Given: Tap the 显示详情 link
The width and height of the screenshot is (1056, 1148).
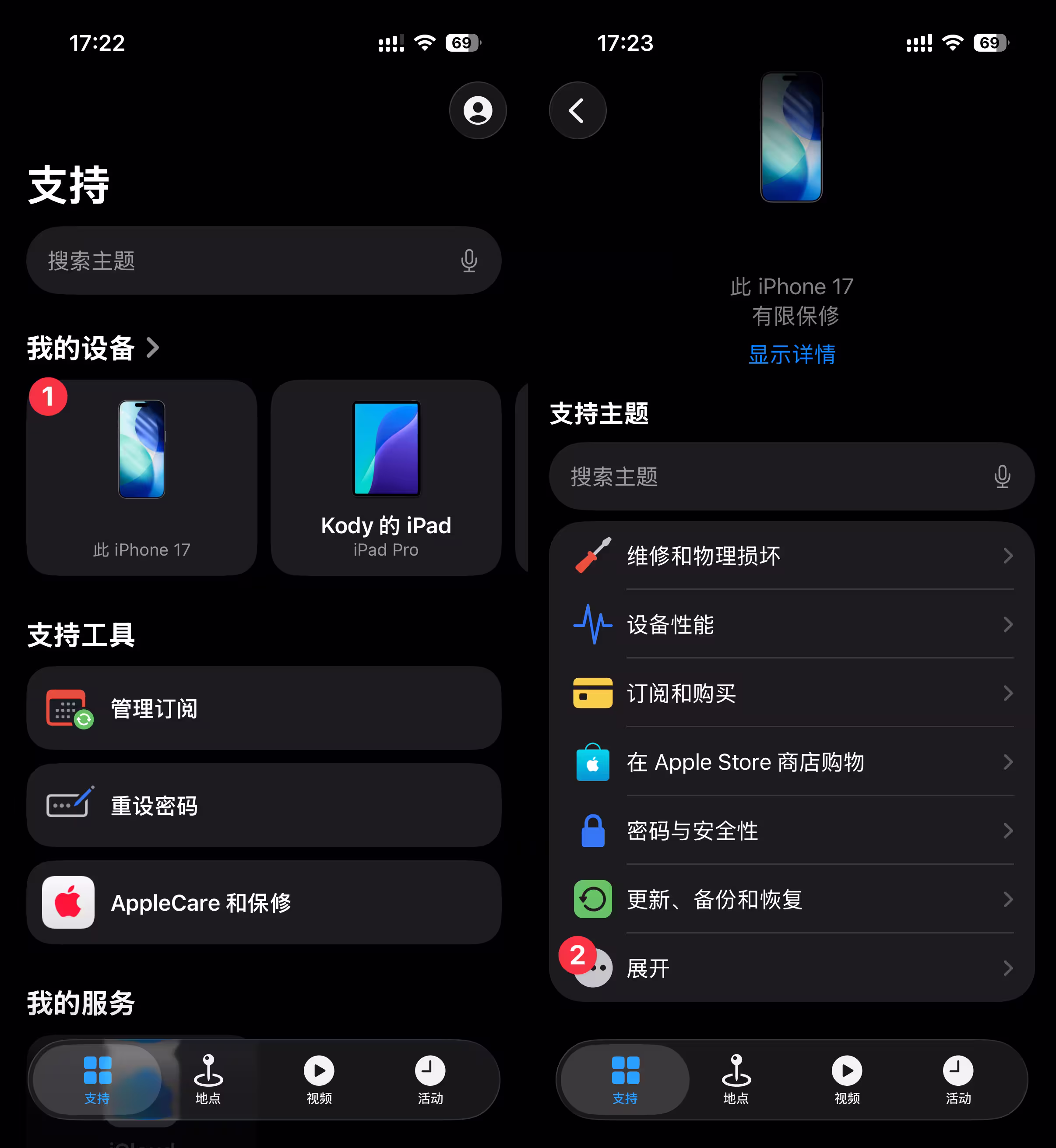Looking at the screenshot, I should [792, 355].
